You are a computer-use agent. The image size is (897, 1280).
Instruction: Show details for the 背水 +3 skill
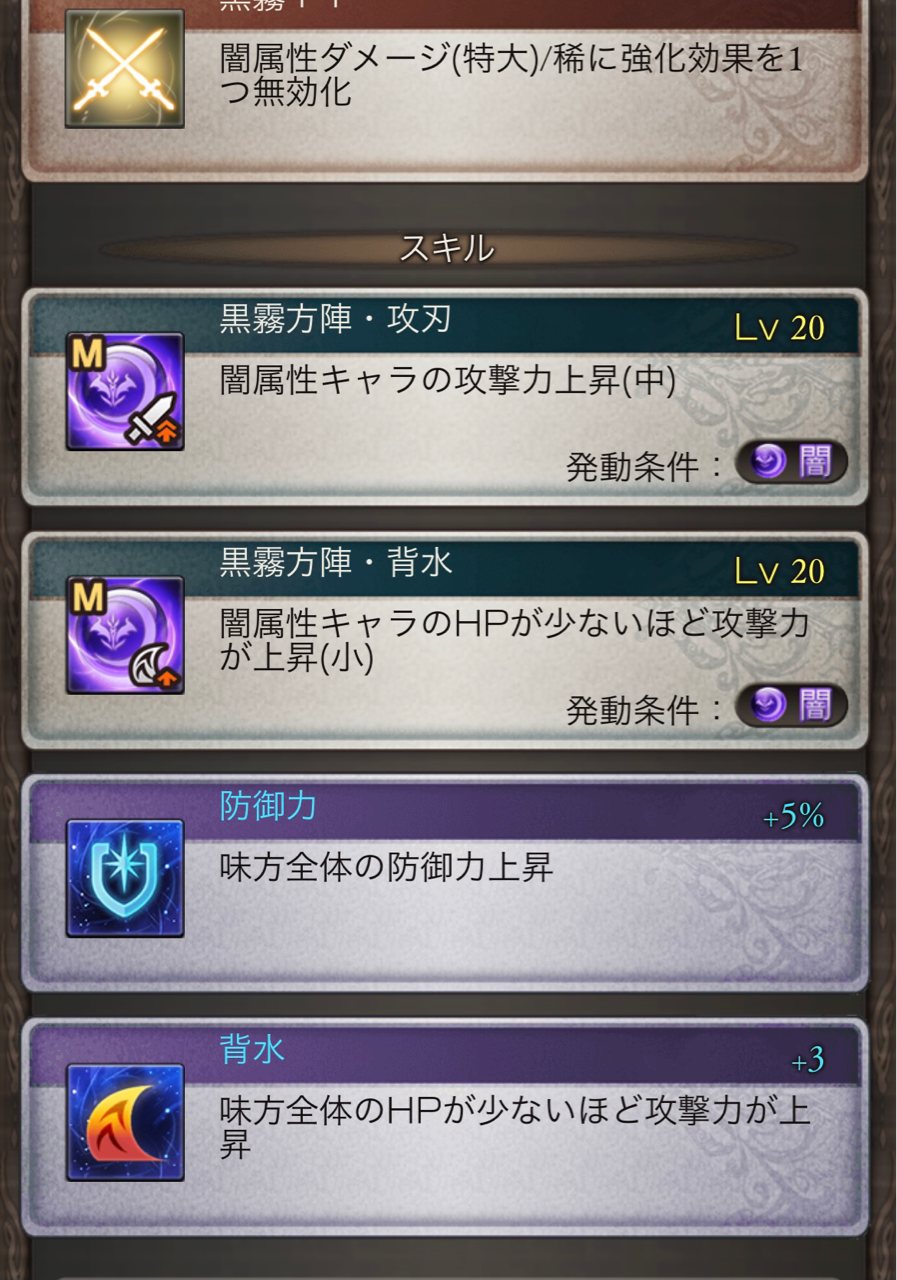[445, 1125]
